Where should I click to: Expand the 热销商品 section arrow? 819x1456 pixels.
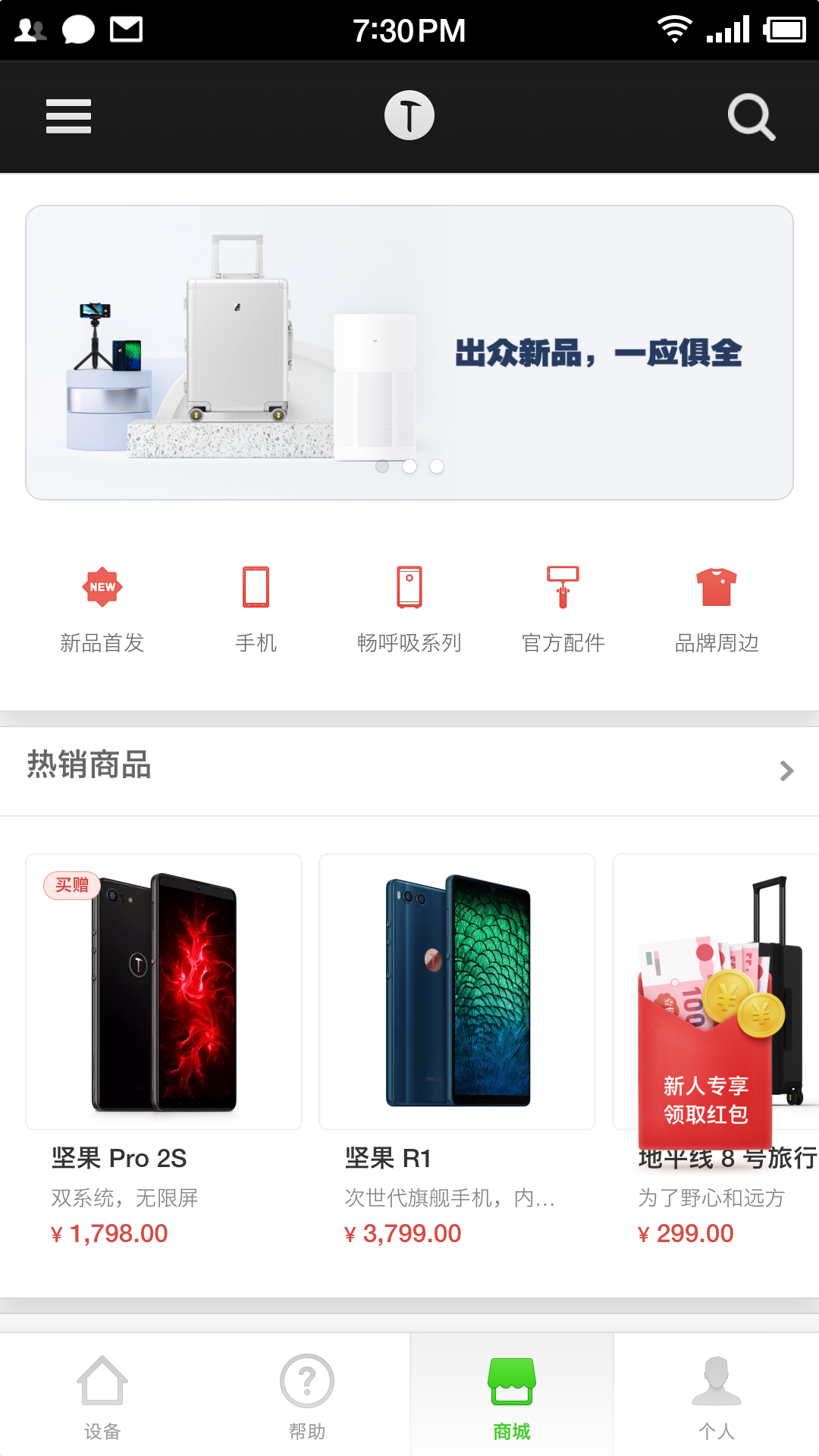[786, 770]
